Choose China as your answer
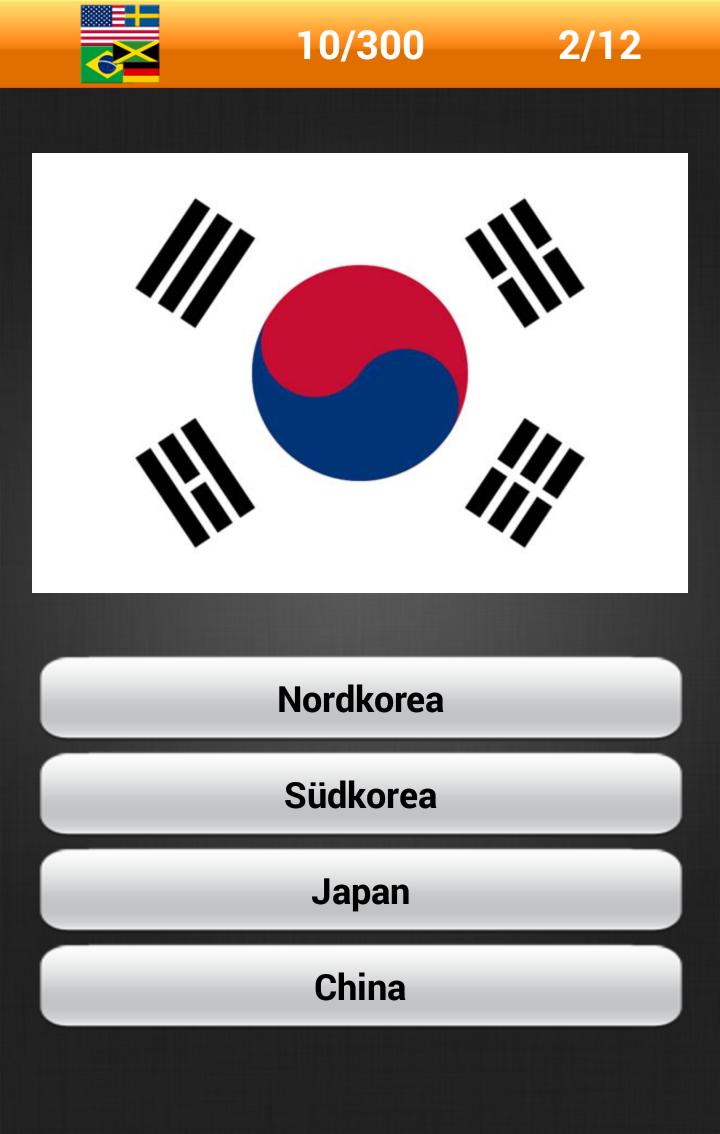 tap(359, 987)
